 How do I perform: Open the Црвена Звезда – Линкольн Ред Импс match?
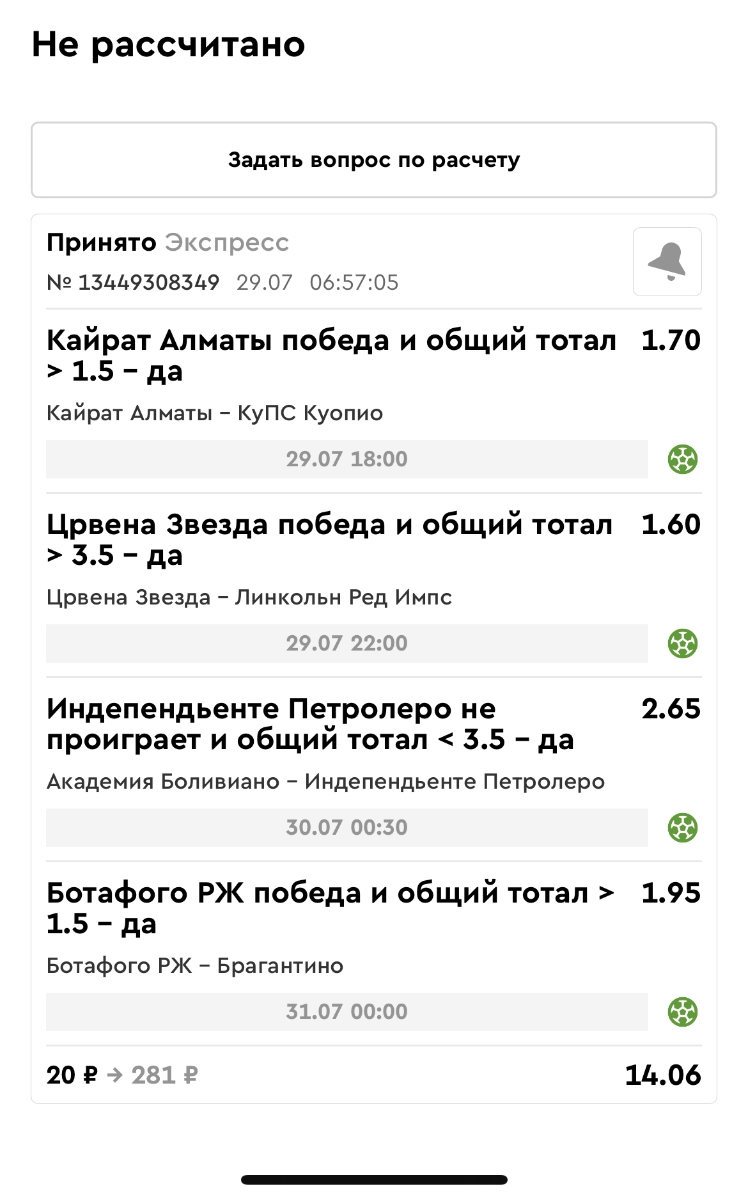(x=249, y=597)
